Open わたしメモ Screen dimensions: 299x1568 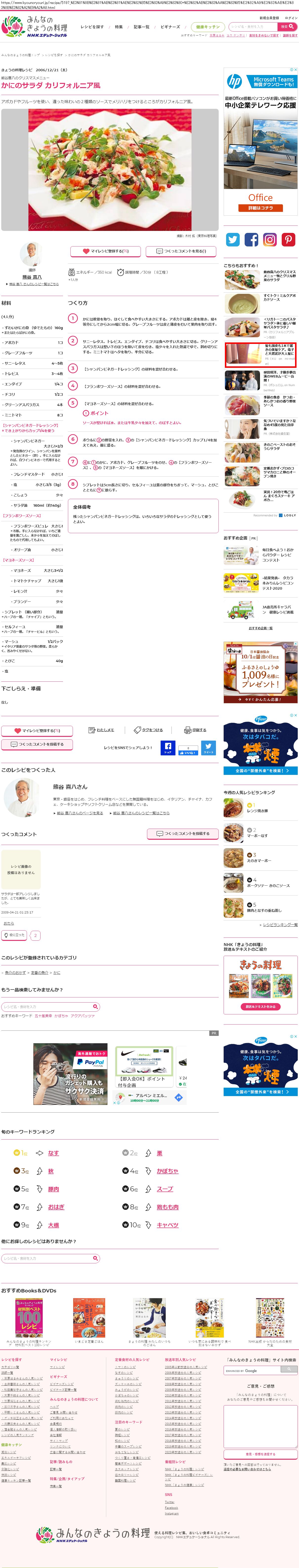click(x=101, y=730)
